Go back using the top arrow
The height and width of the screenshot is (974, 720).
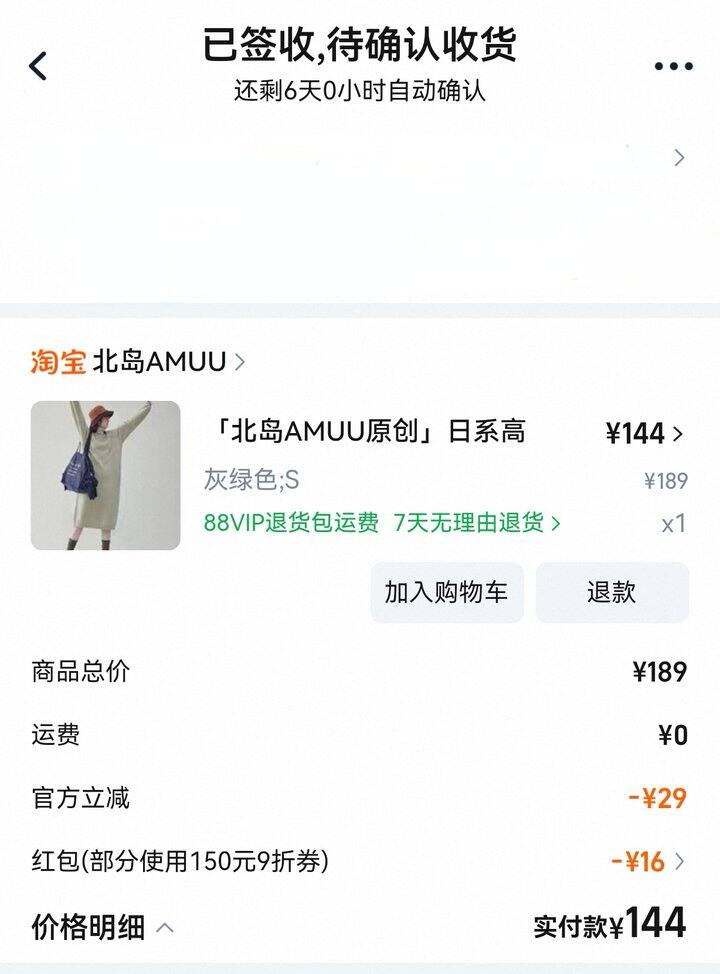point(38,67)
